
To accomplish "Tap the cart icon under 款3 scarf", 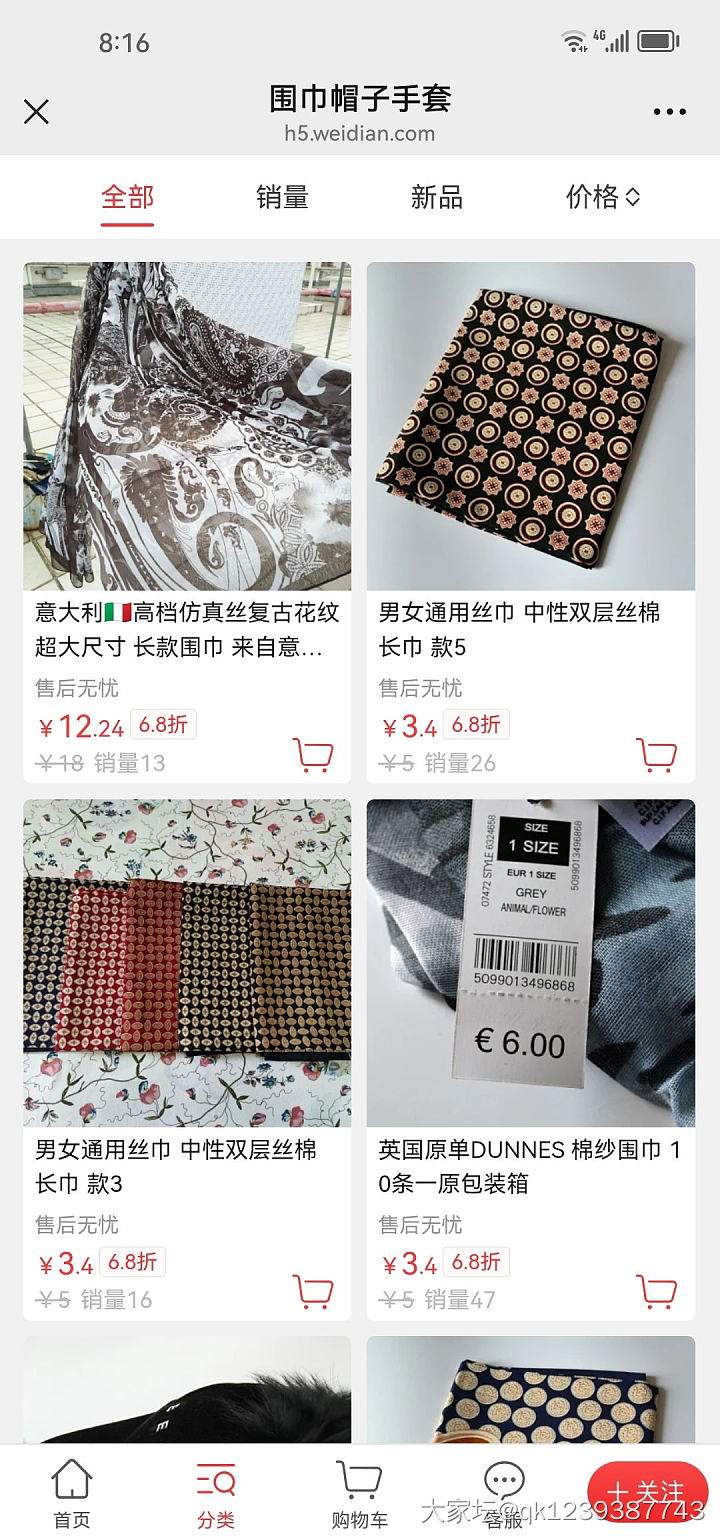I will coord(313,1292).
